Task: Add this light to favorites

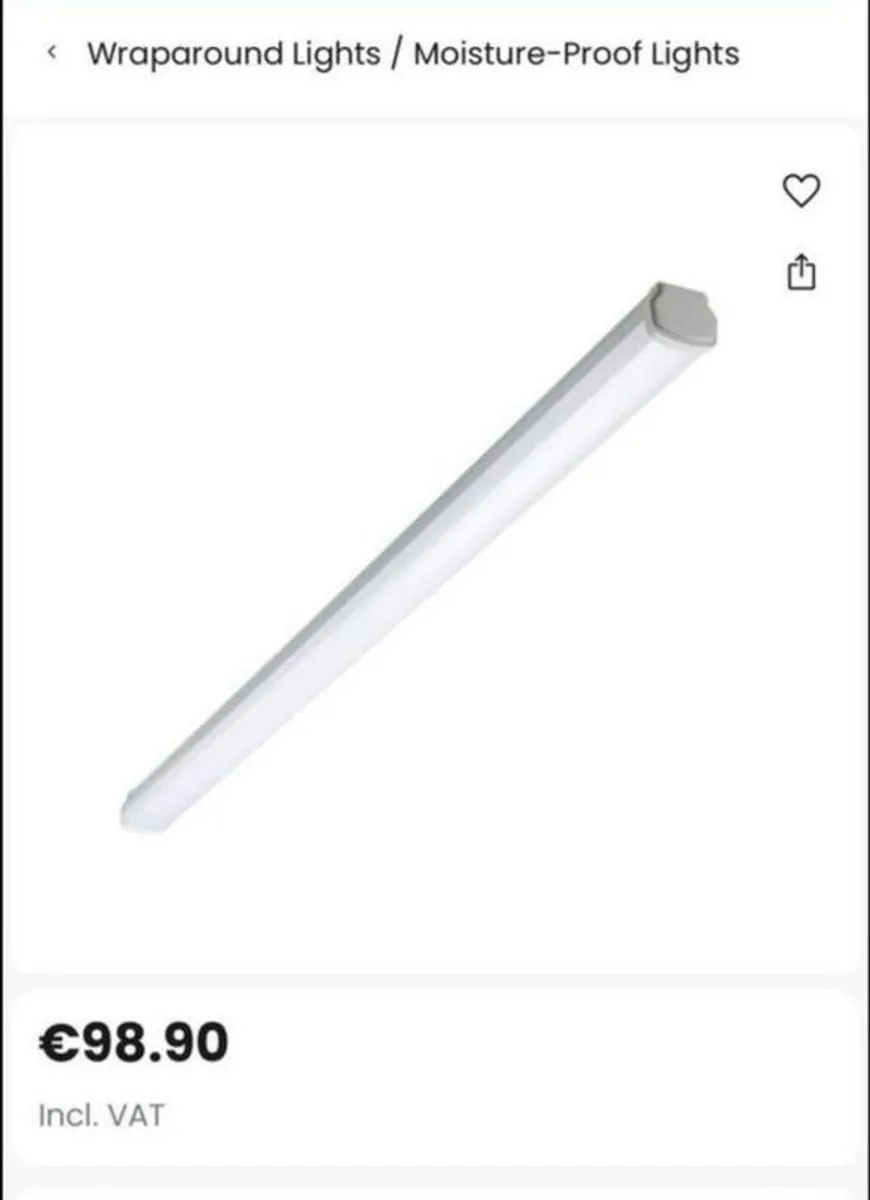Action: coord(800,190)
